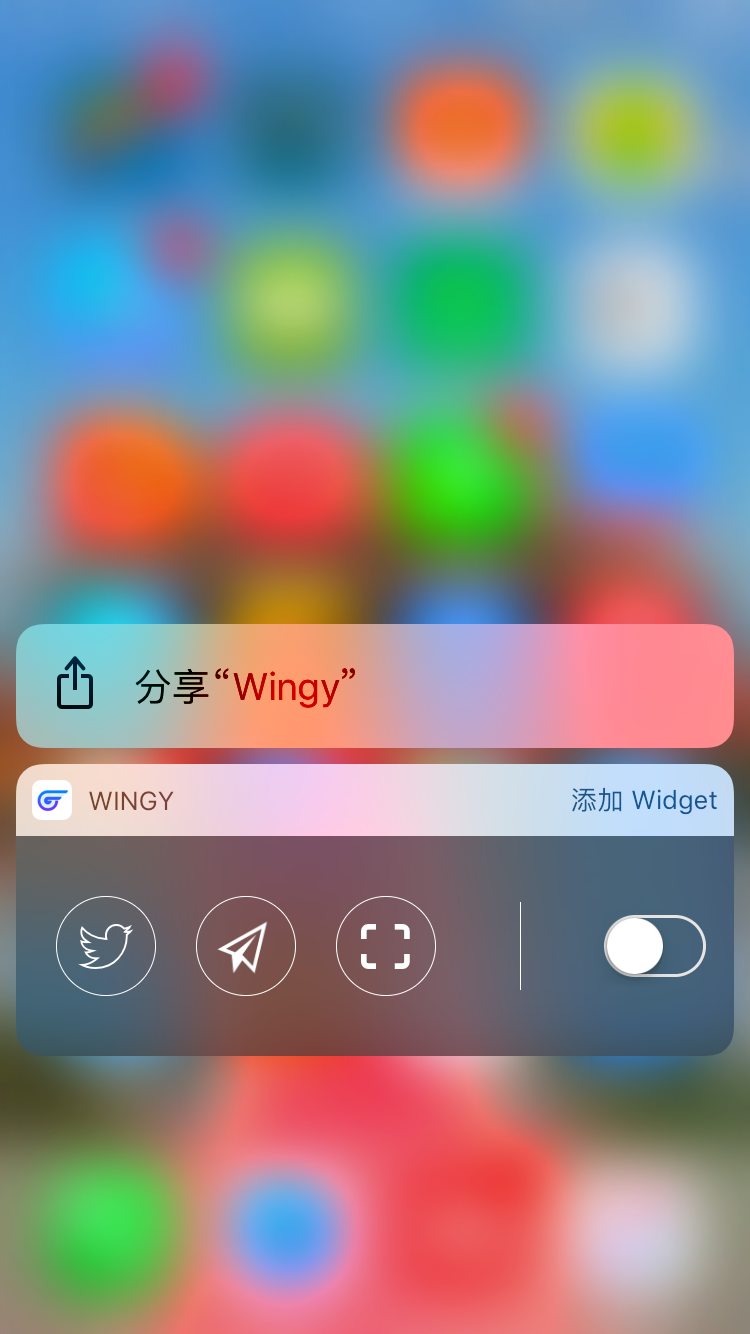Image resolution: width=750 pixels, height=1334 pixels.
Task: Select the share "Wingy" quick action
Action: click(x=375, y=686)
